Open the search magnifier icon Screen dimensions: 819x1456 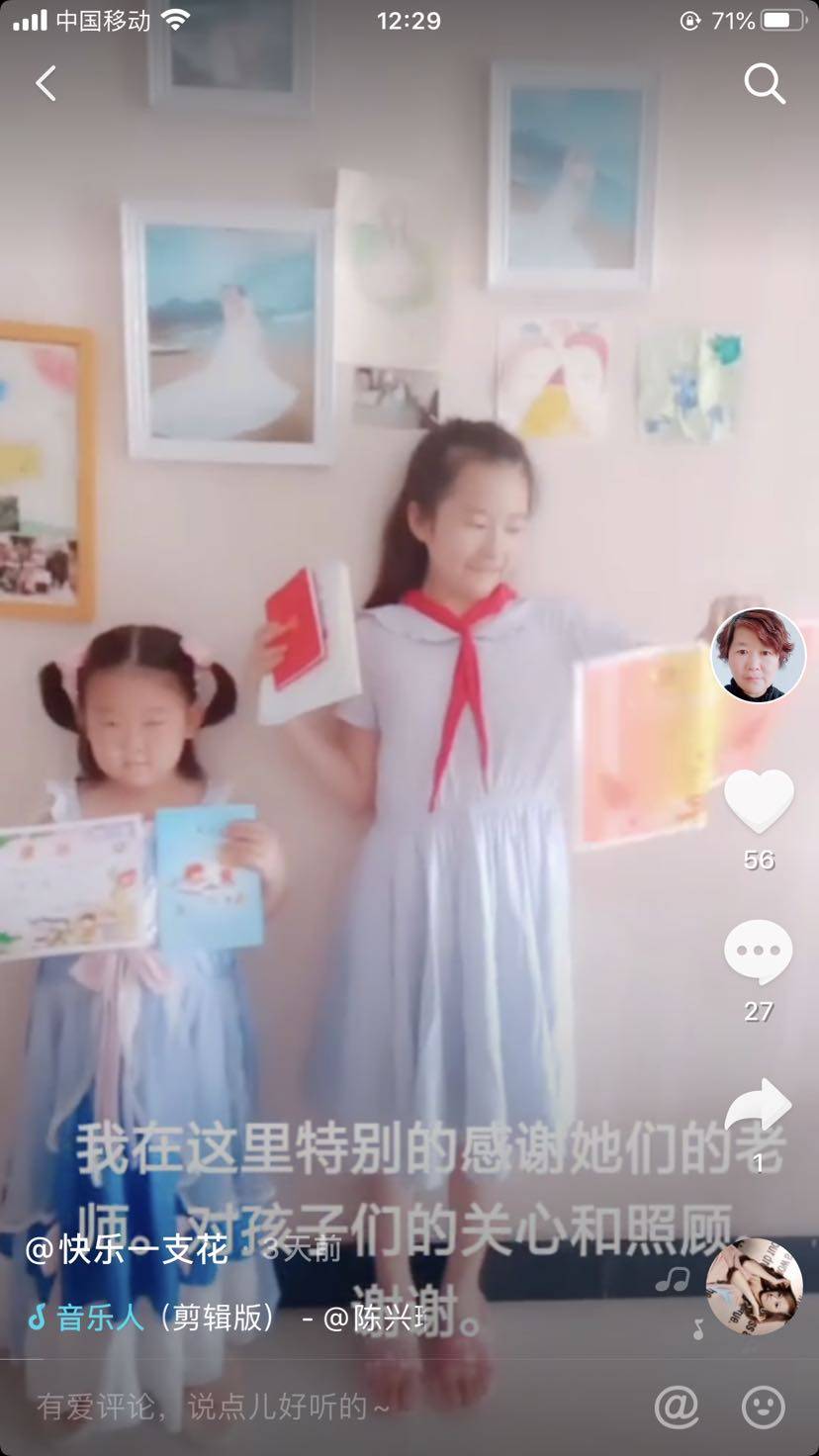[x=764, y=84]
